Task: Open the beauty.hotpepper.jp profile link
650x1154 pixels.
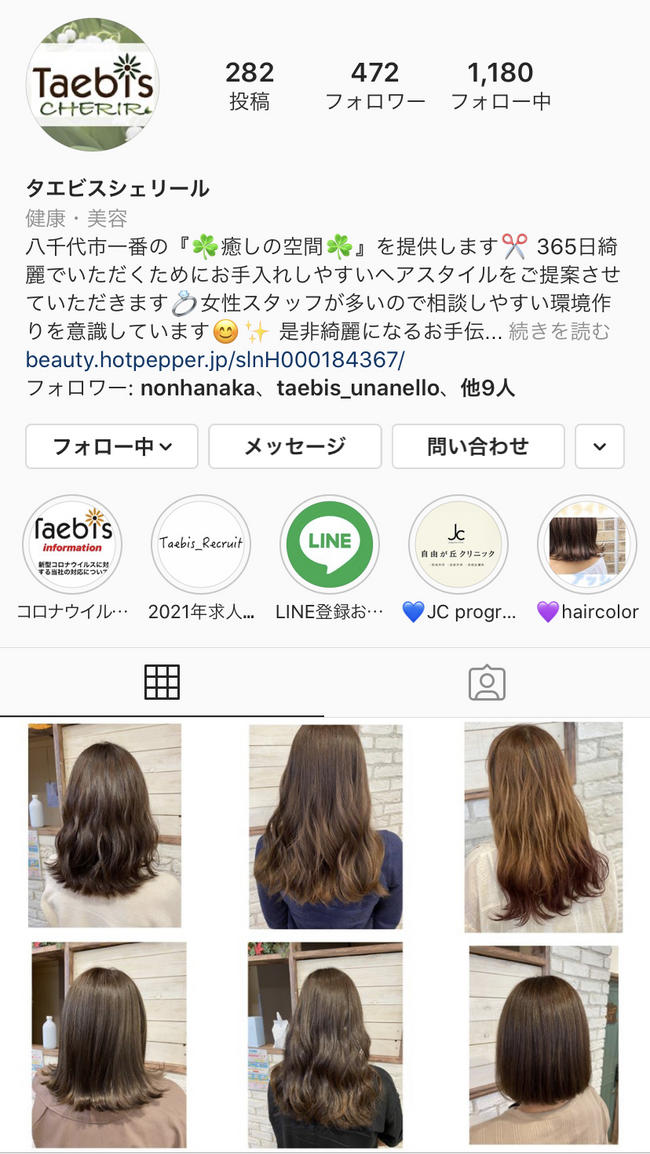Action: (x=215, y=360)
